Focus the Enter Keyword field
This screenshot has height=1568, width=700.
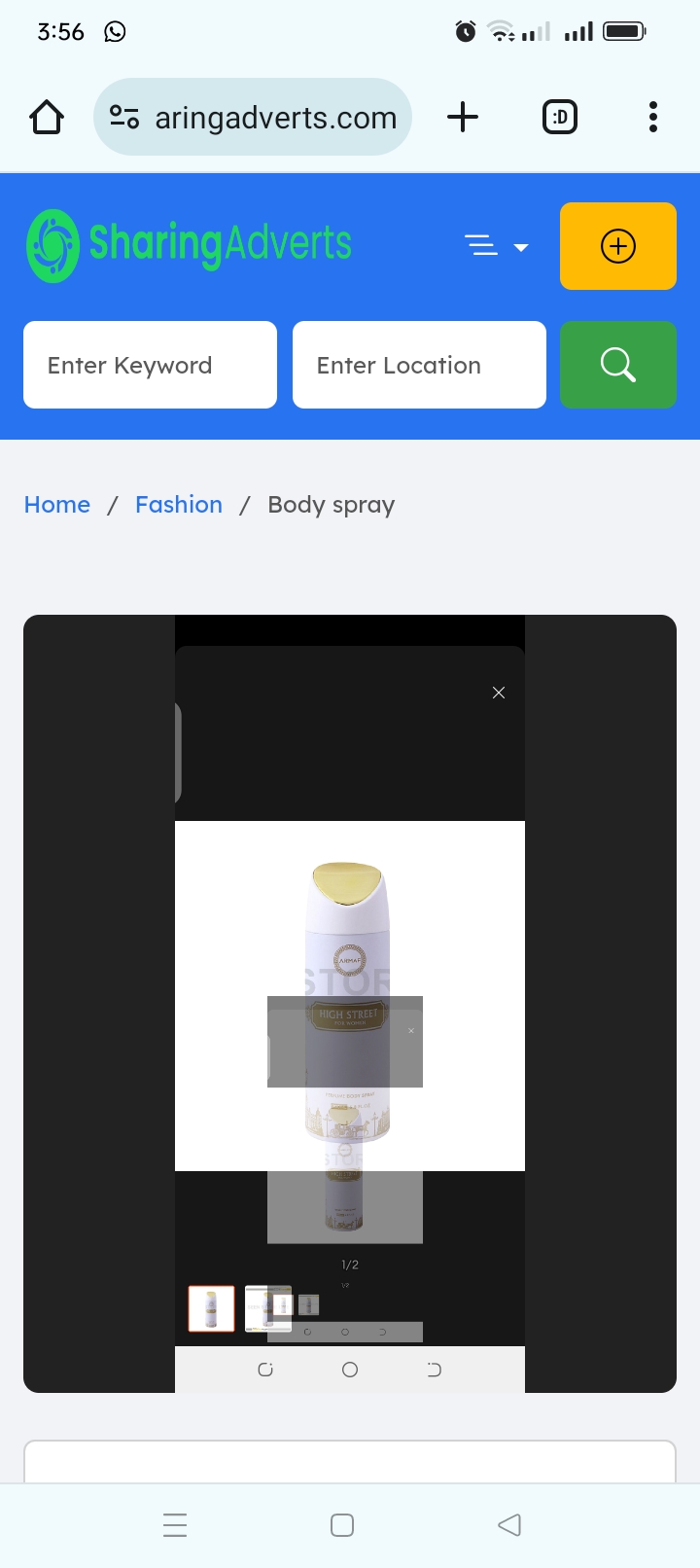(x=150, y=365)
